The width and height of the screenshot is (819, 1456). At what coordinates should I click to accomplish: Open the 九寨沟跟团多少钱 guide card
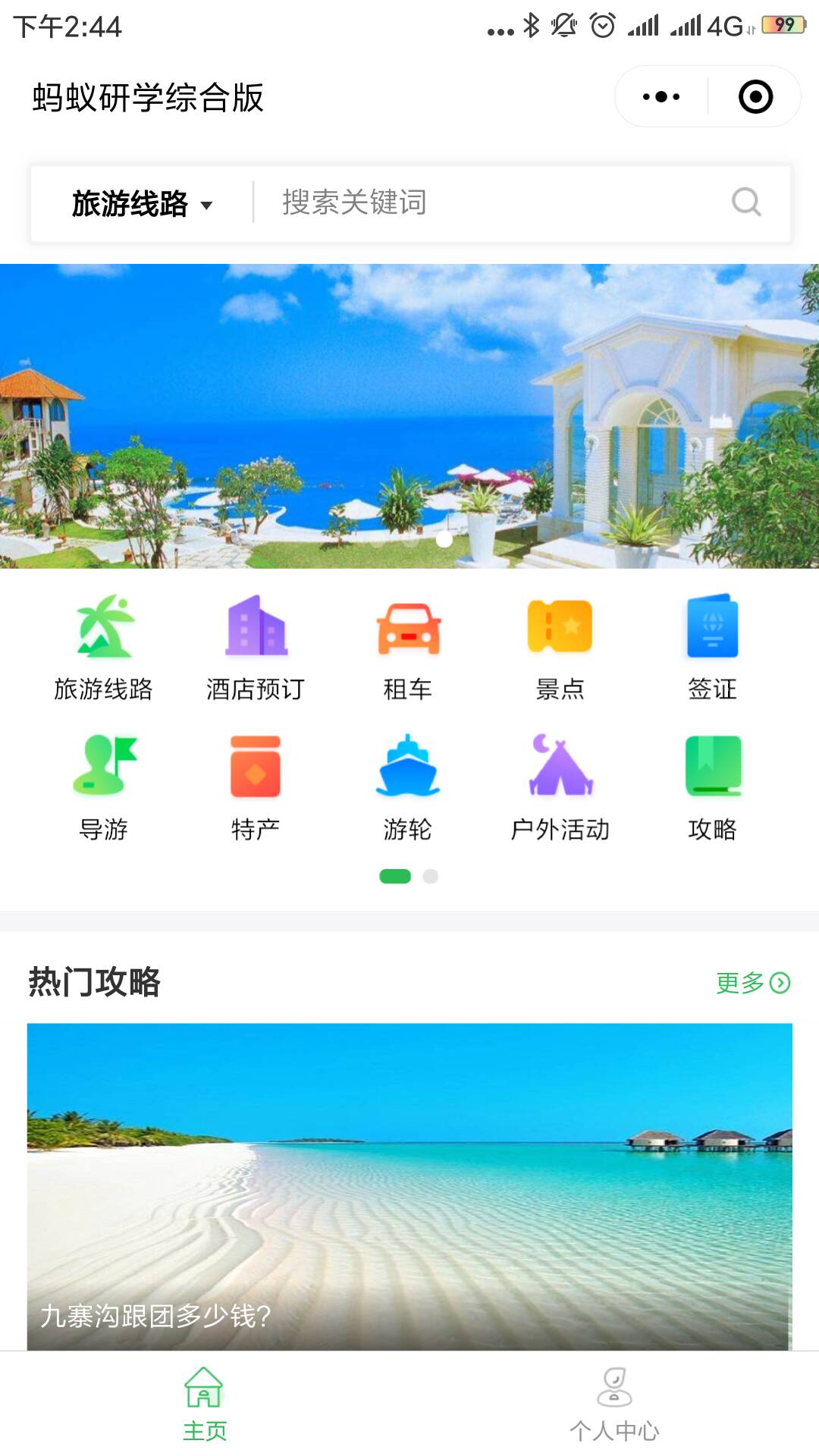pyautogui.click(x=409, y=1187)
